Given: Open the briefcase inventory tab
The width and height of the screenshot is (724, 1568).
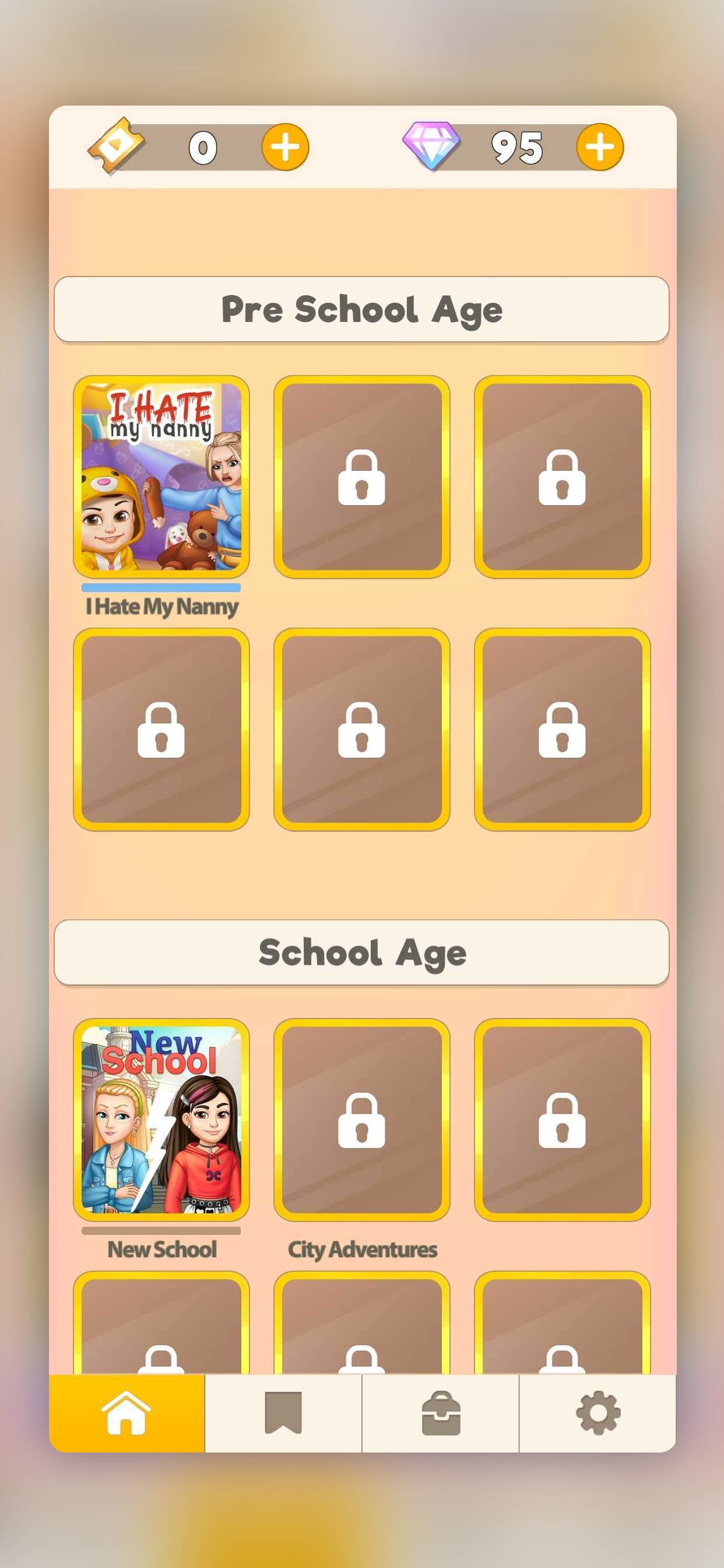Looking at the screenshot, I should (x=441, y=1413).
